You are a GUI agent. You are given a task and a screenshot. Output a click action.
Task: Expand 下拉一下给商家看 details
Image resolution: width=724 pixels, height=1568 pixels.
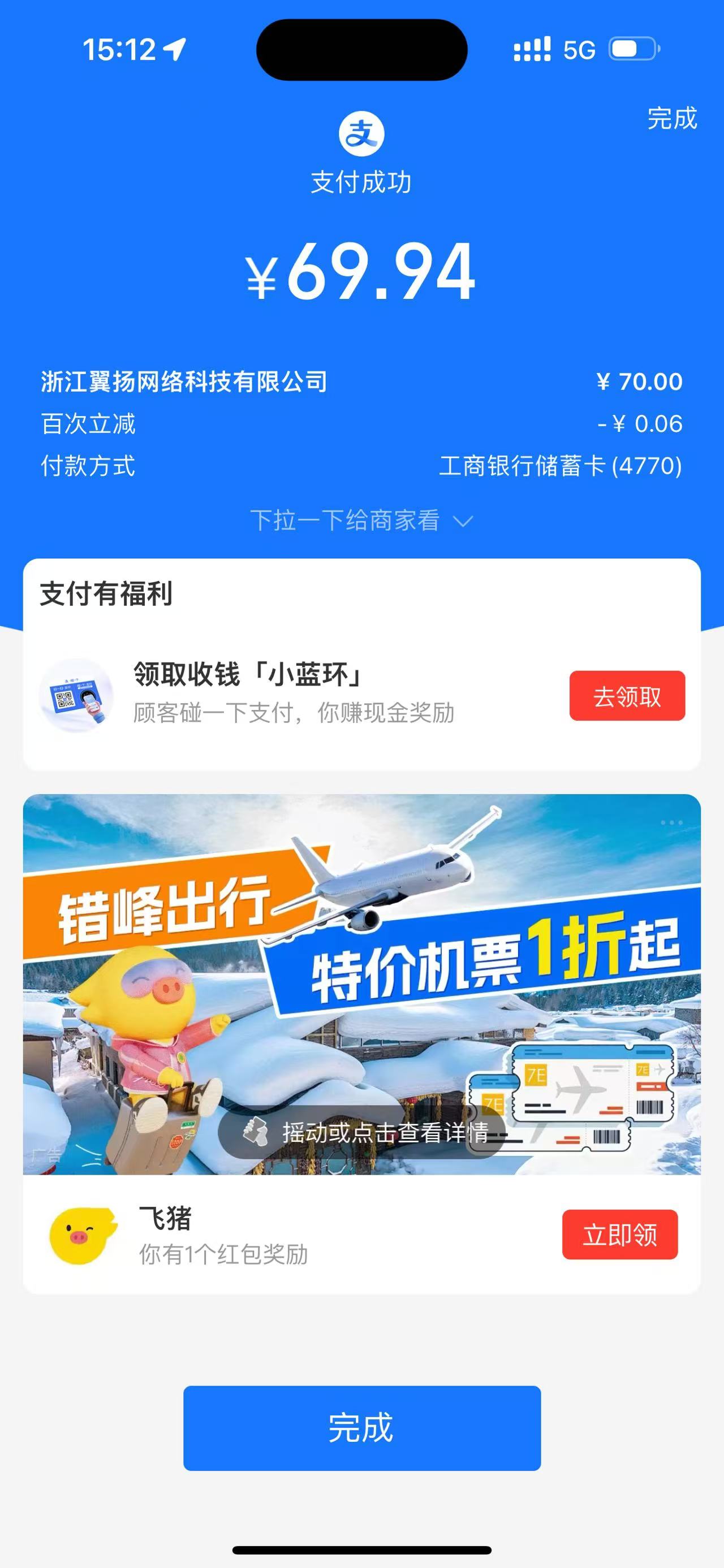point(361,521)
